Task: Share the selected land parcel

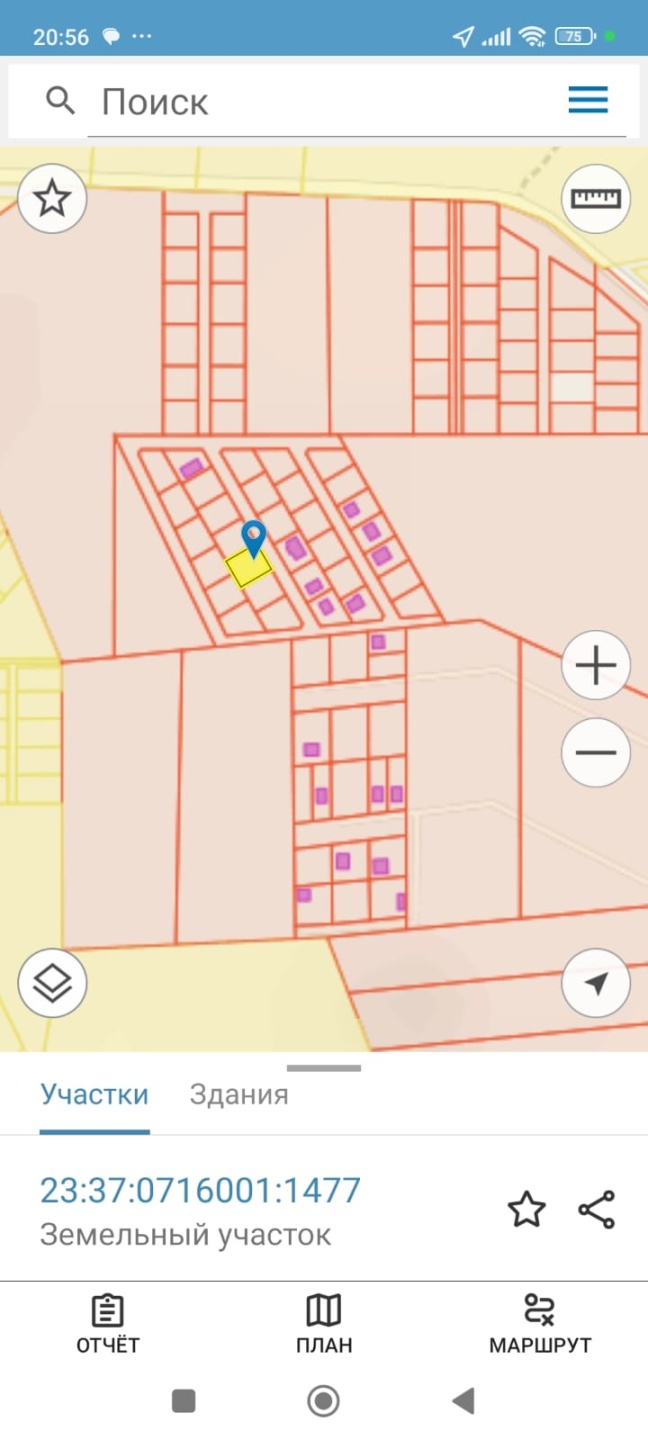Action: [x=597, y=1210]
